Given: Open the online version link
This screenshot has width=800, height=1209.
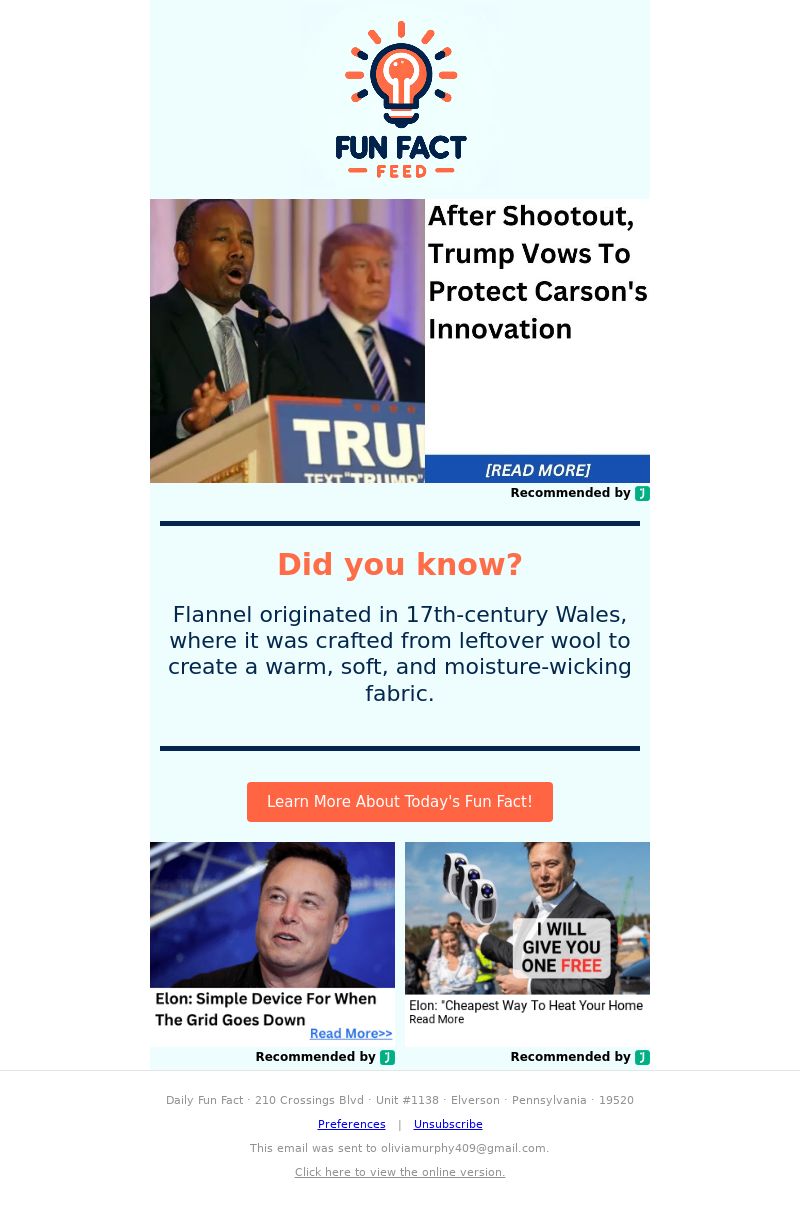Looking at the screenshot, I should coord(399,1172).
